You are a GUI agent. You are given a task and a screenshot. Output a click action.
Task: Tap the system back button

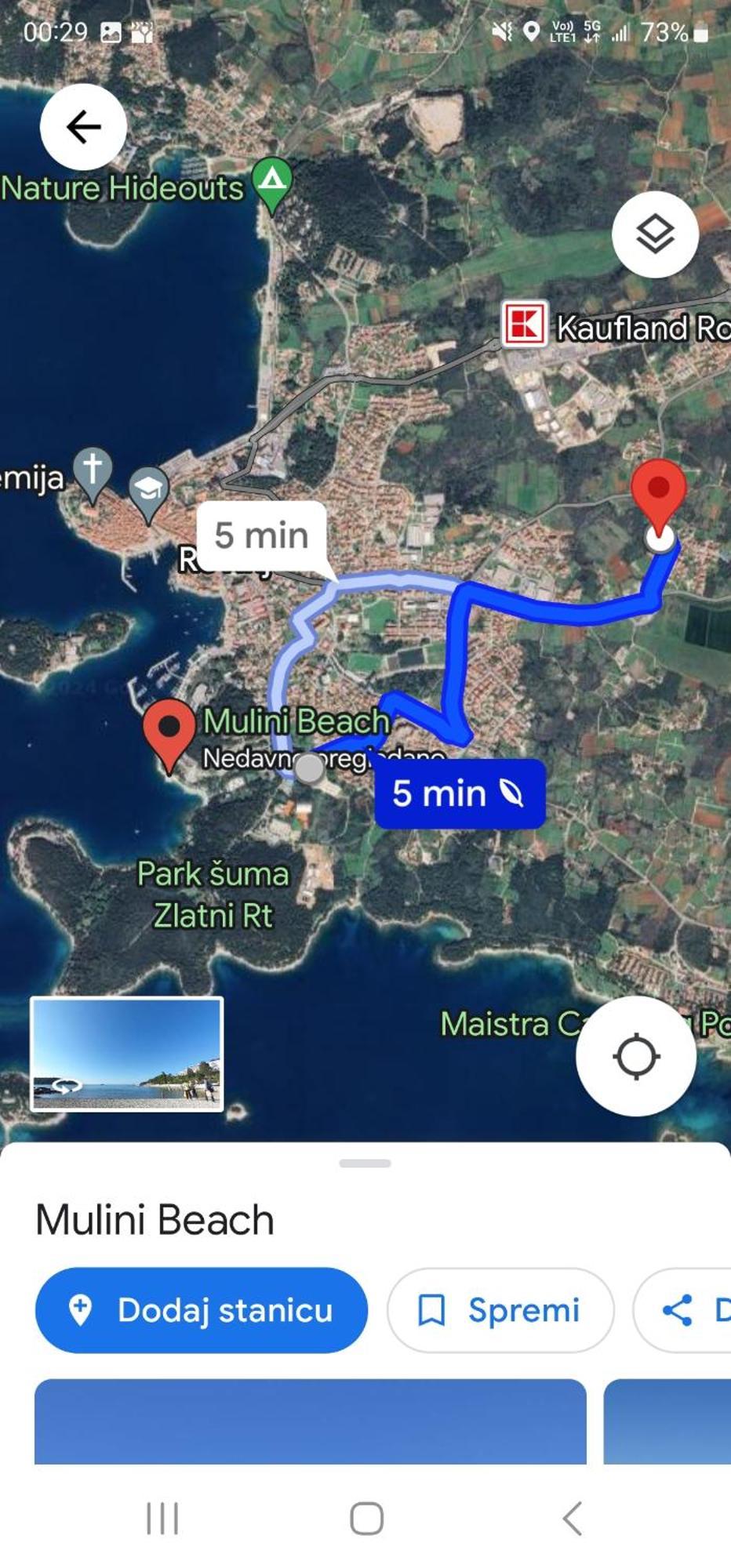572,1519
